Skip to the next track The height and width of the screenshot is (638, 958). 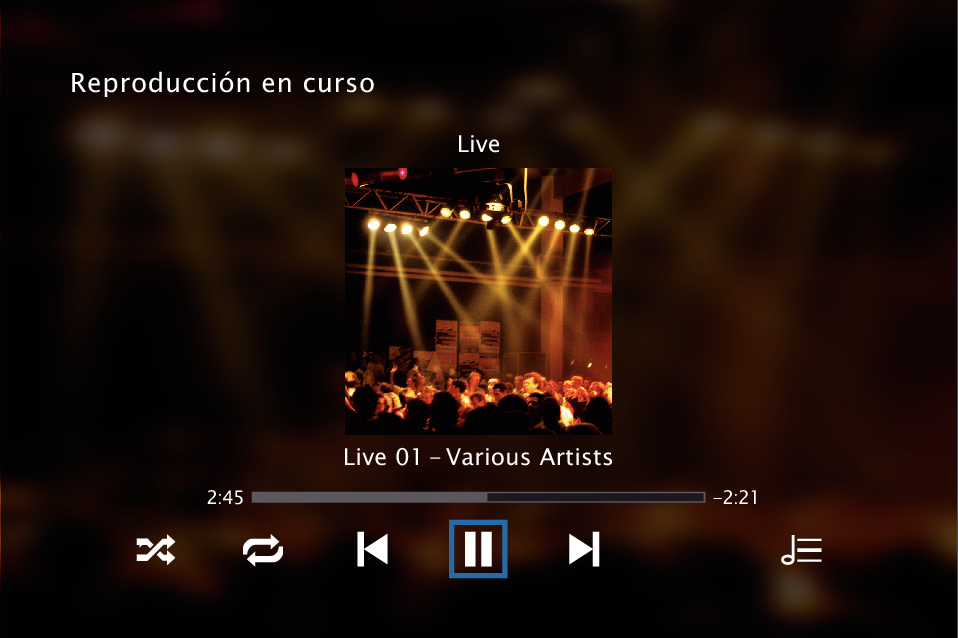point(584,550)
